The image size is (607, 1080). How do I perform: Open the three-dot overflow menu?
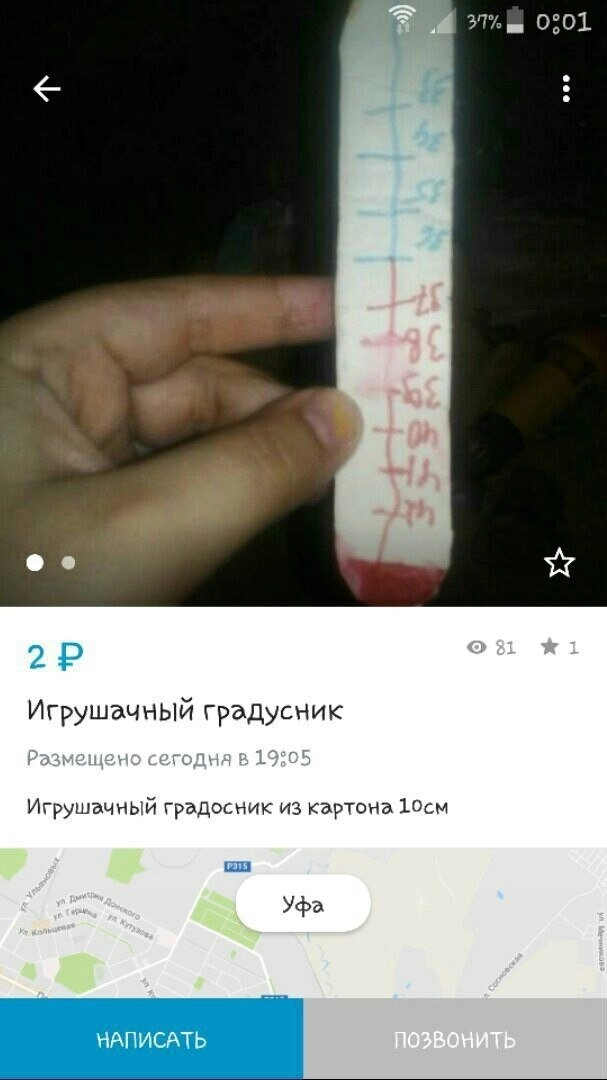pyautogui.click(x=566, y=89)
